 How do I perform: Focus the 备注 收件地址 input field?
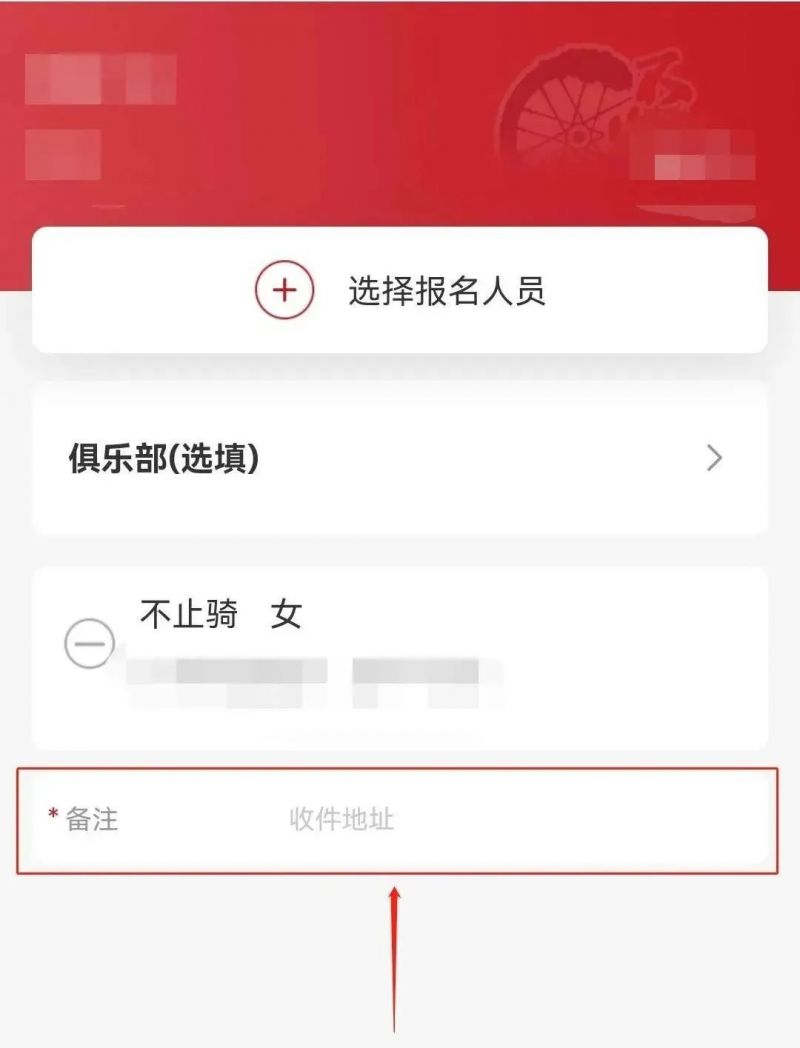(x=450, y=820)
